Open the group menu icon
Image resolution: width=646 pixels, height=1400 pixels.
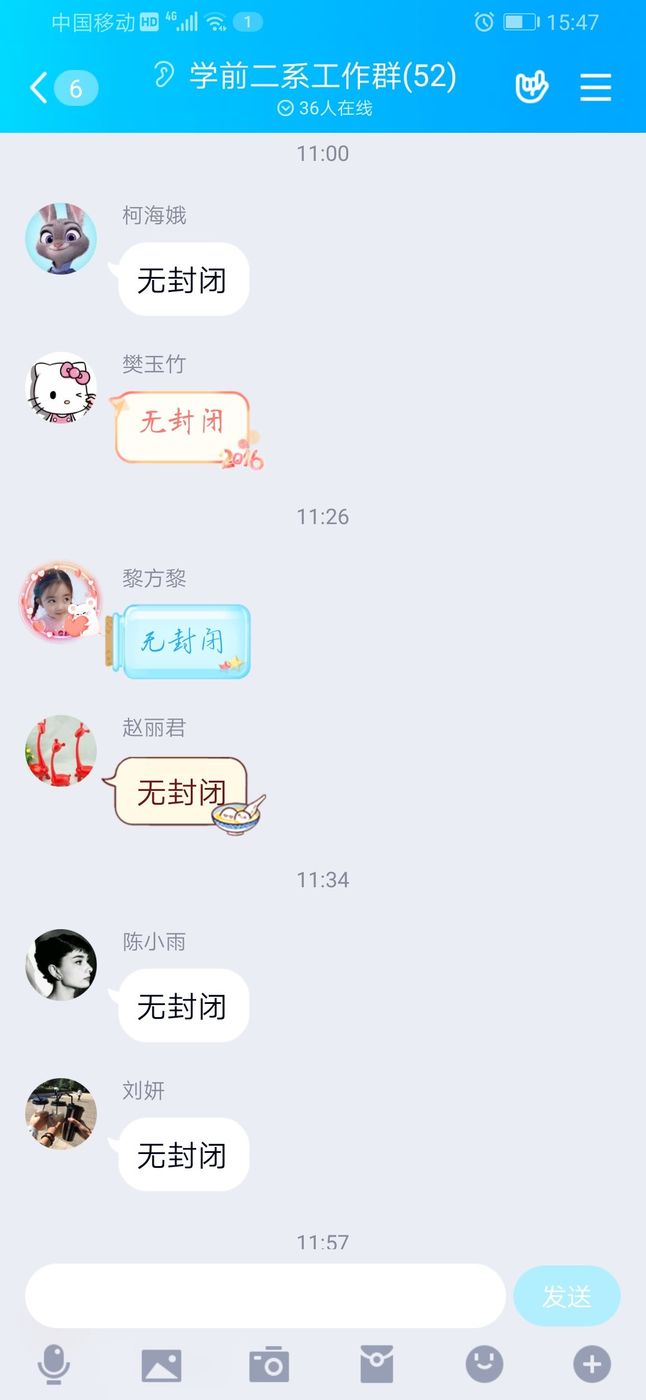click(595, 88)
